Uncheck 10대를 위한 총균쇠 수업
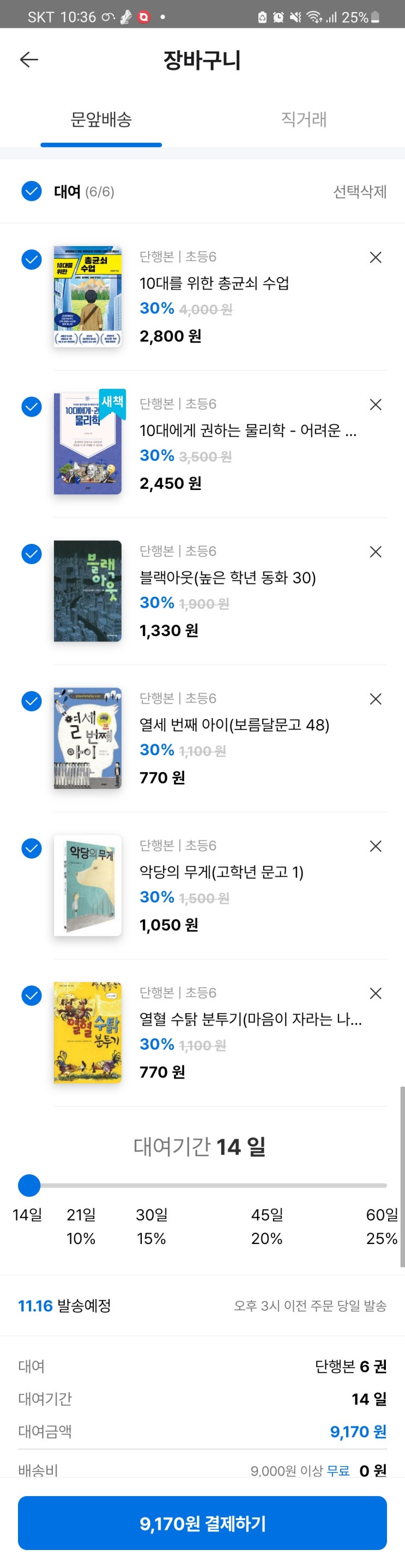 point(32,260)
